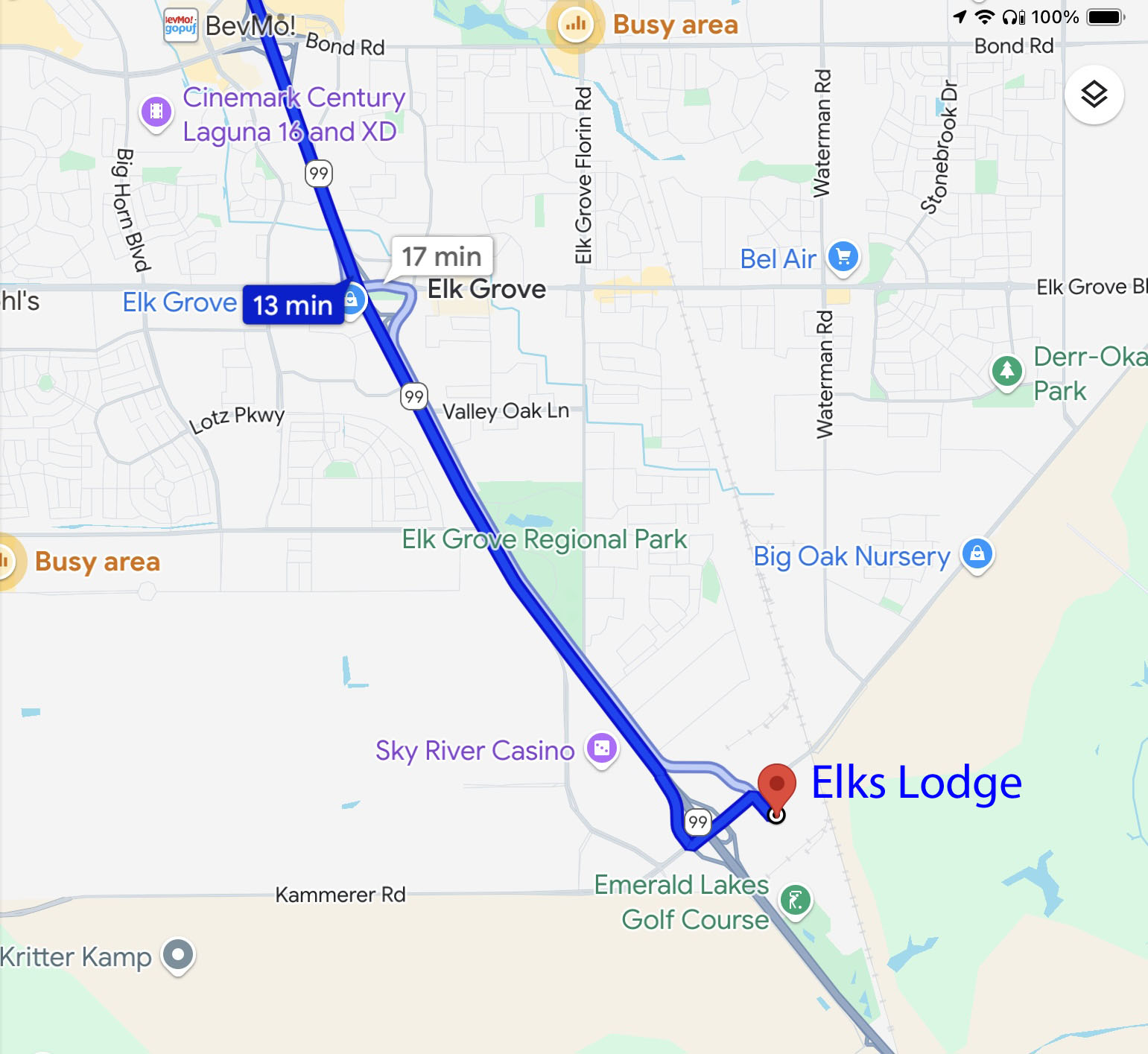
Task: Open the Busy area marker near Bond Rd
Action: (x=575, y=25)
